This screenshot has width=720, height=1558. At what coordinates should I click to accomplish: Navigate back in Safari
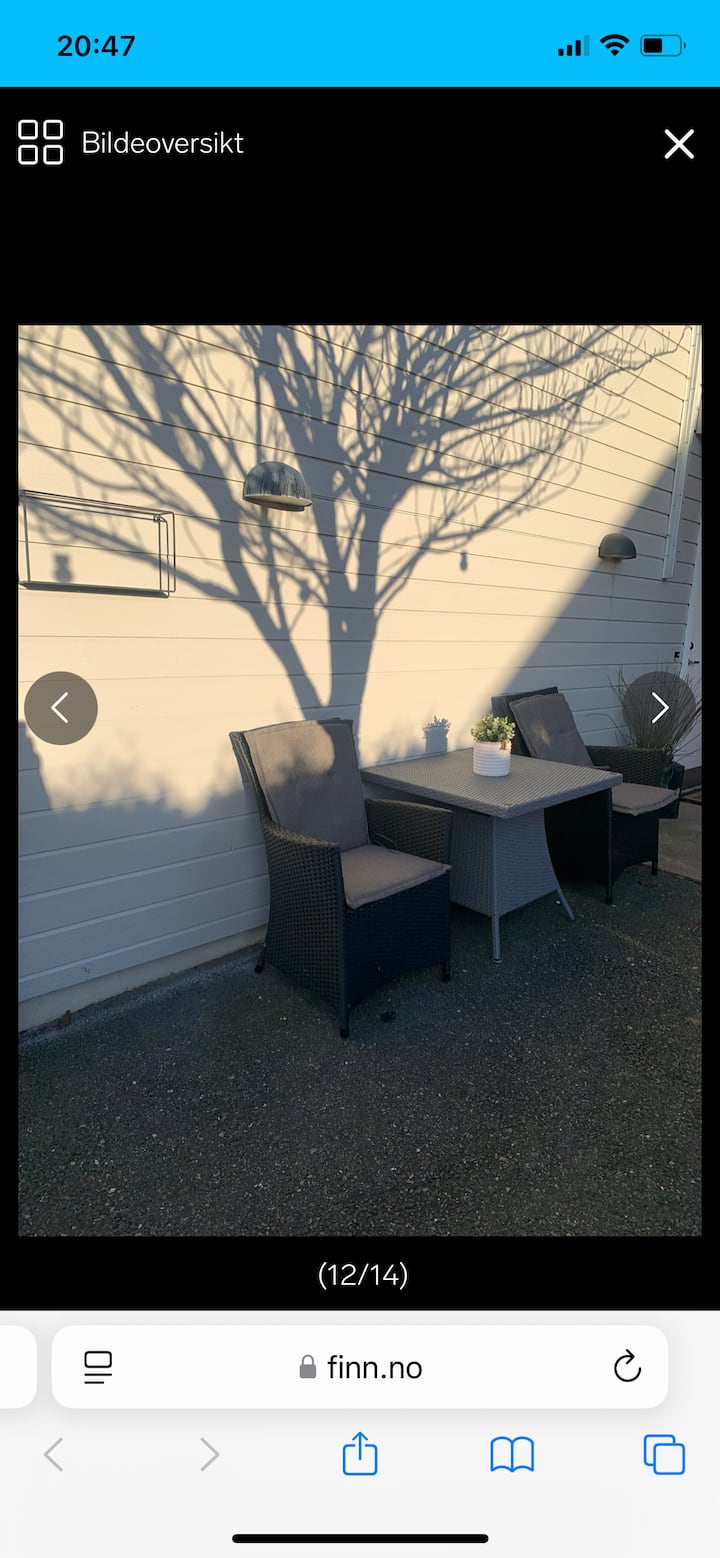tap(54, 1454)
